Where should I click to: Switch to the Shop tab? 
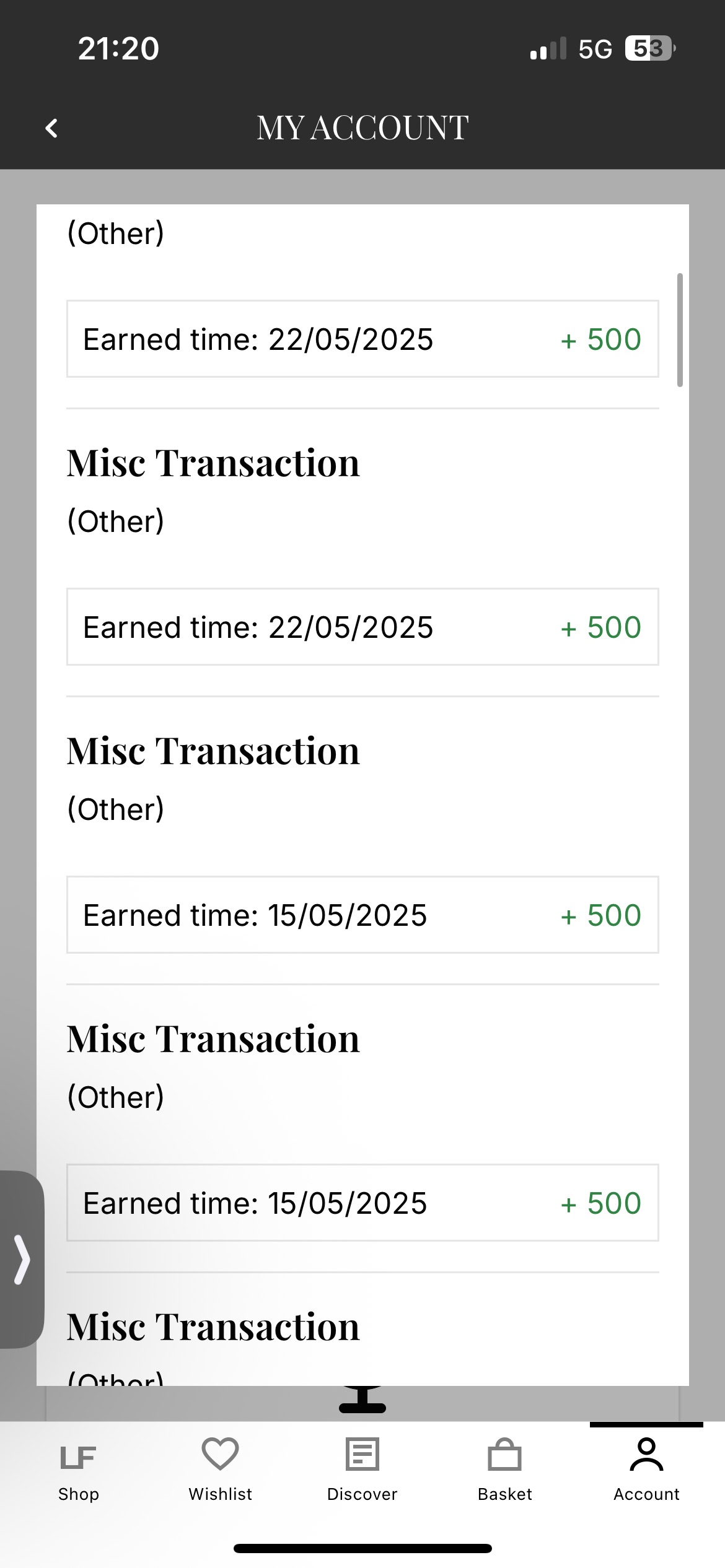click(79, 1469)
